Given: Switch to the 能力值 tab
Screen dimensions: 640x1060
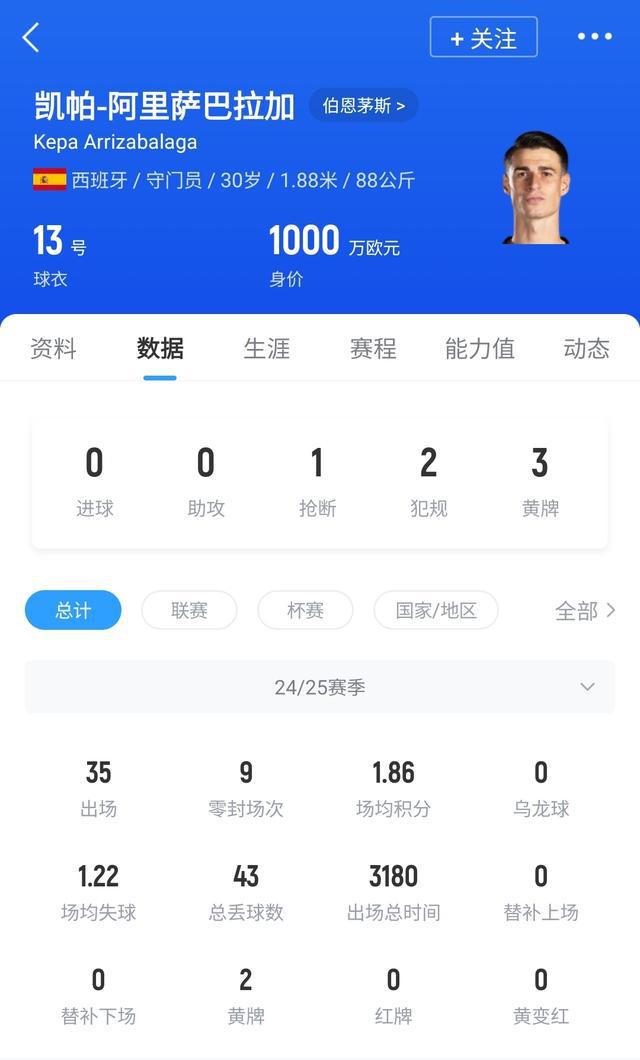Looking at the screenshot, I should coord(480,348).
